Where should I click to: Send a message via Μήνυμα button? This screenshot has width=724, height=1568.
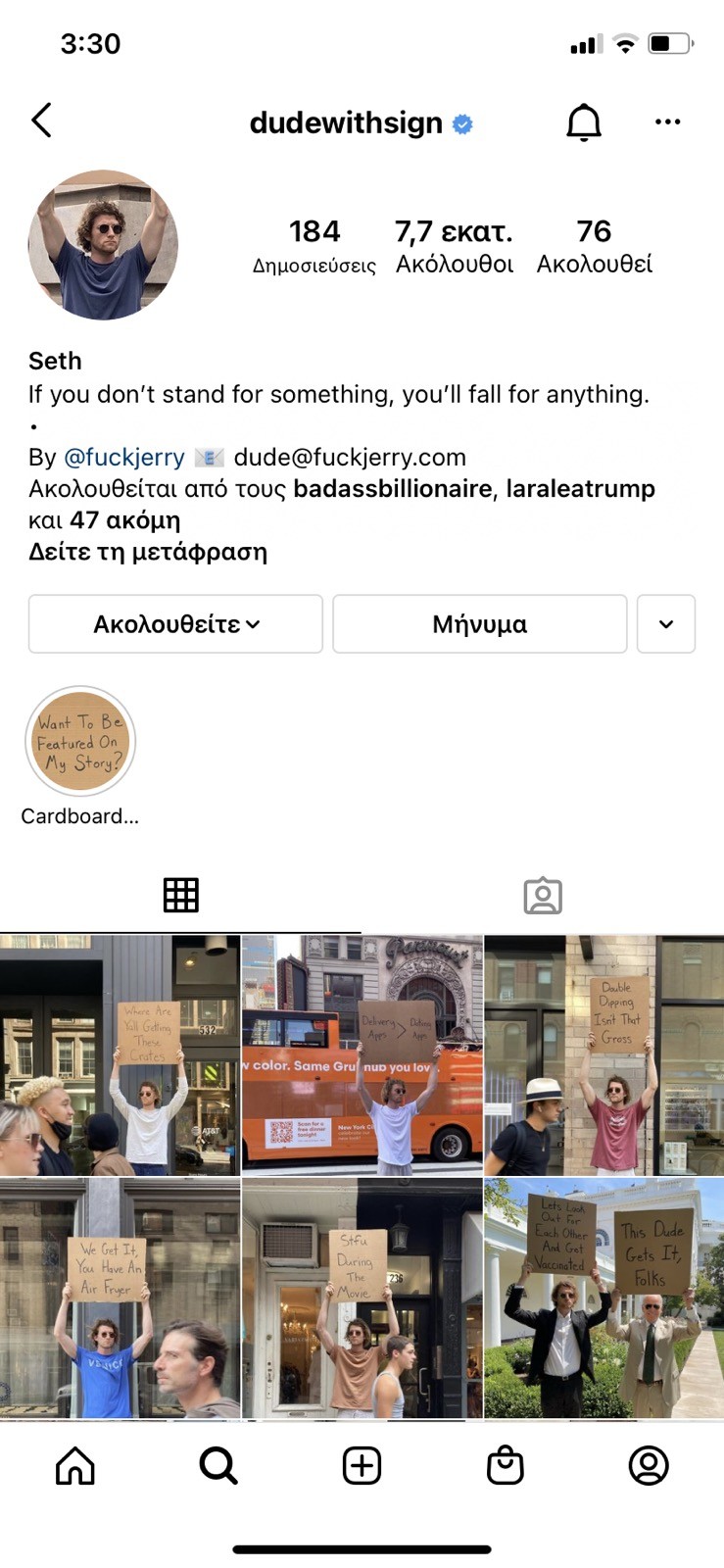[x=480, y=624]
